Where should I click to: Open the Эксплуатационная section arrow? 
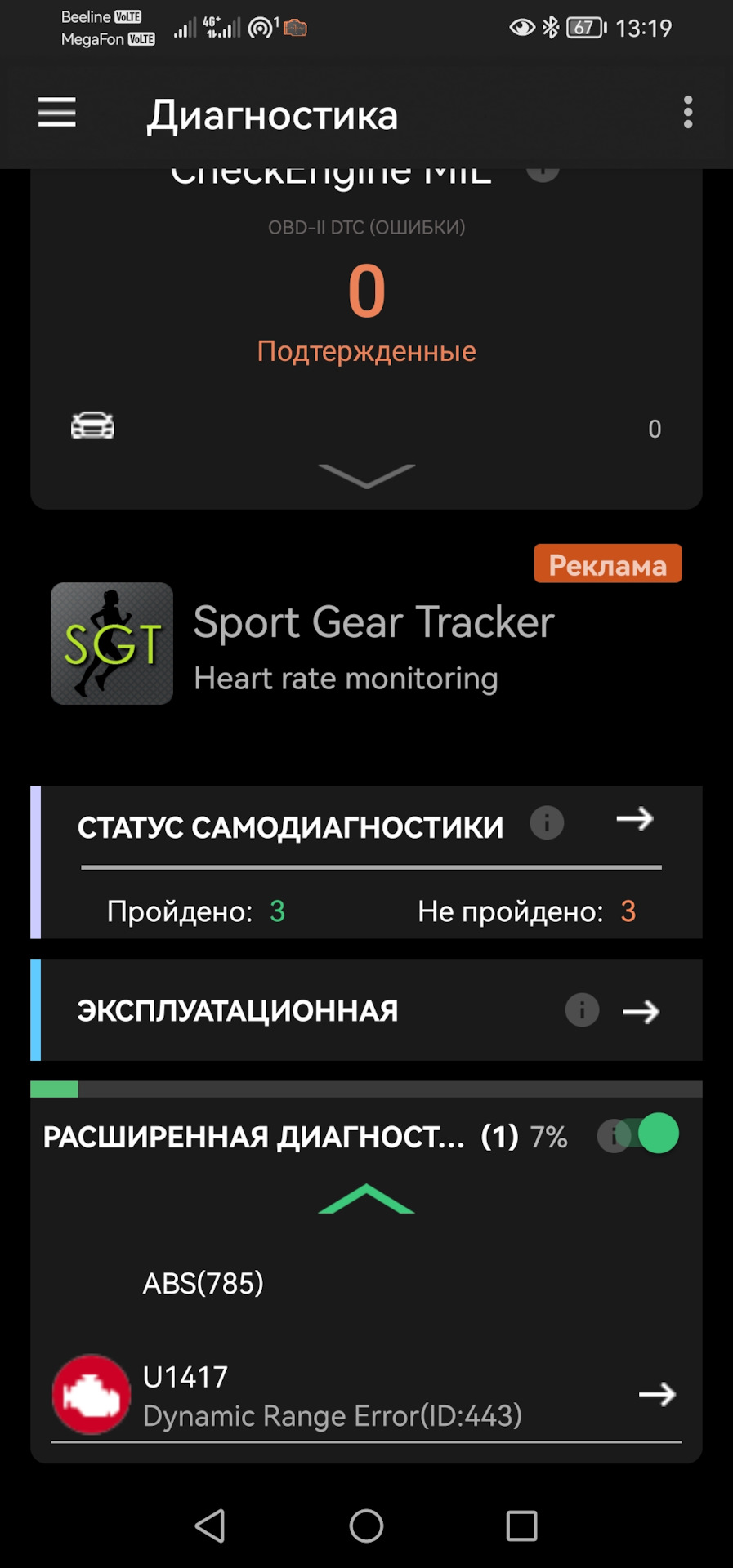tap(641, 1012)
